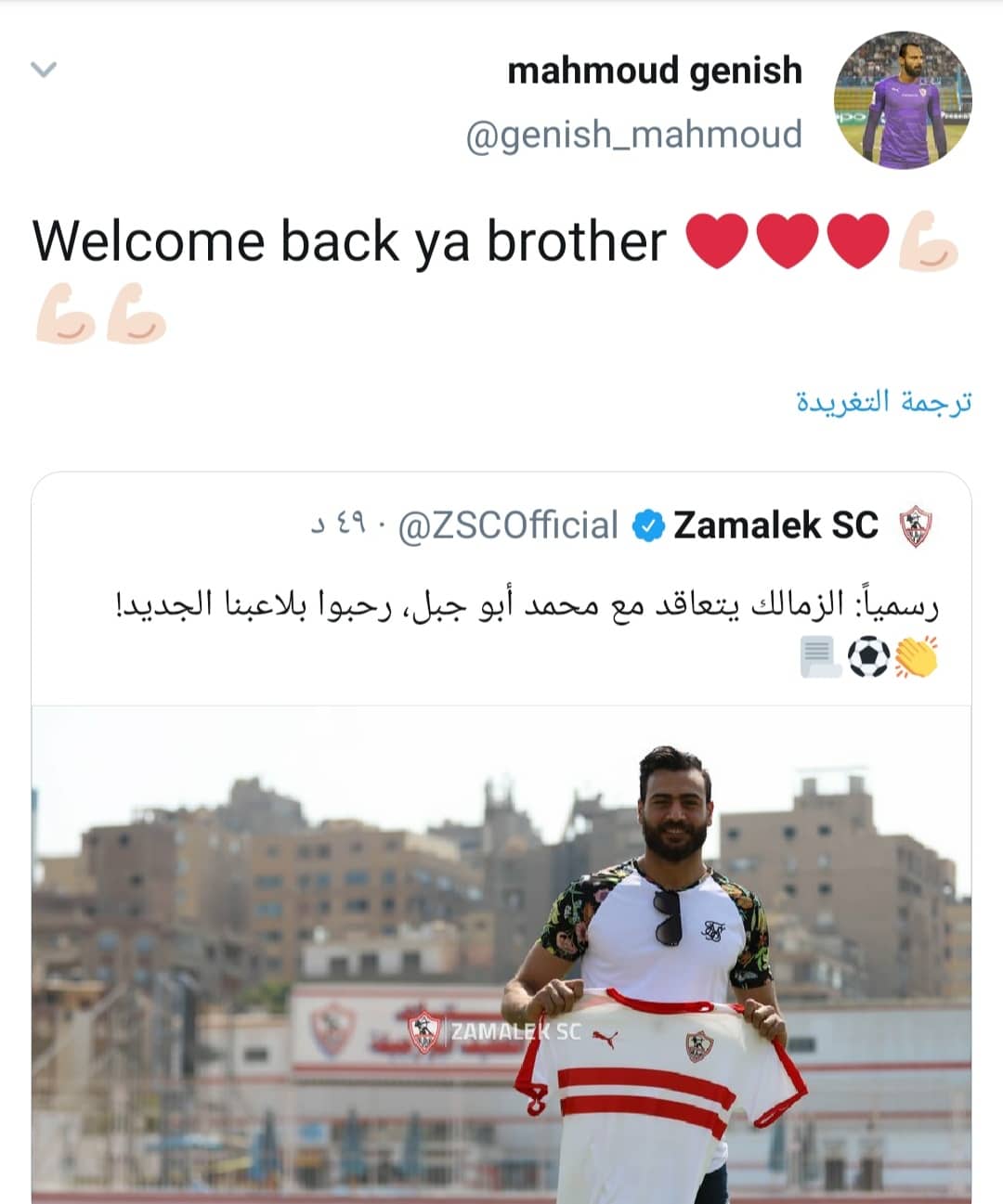Image resolution: width=1003 pixels, height=1204 pixels.
Task: View the quoted tweet's photo
Action: pos(501,956)
